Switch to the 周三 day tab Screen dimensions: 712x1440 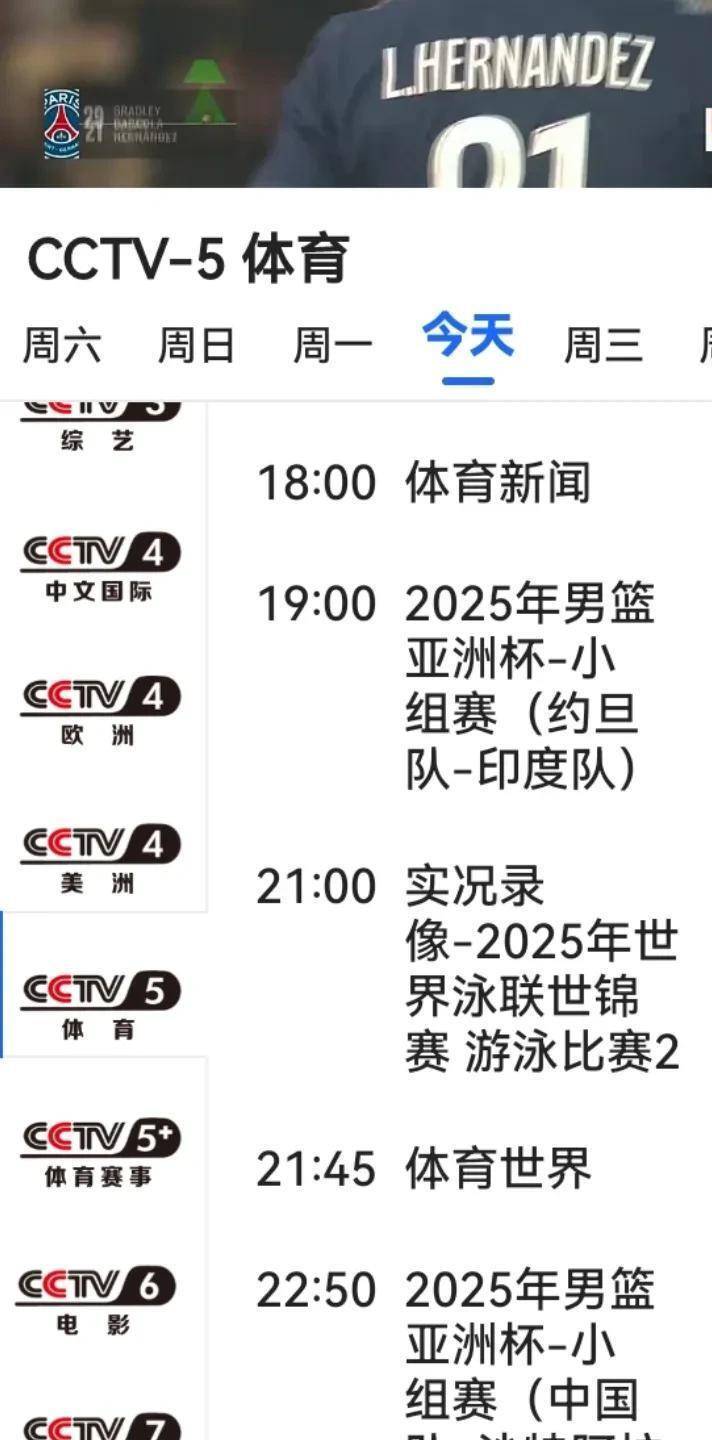[x=603, y=345]
